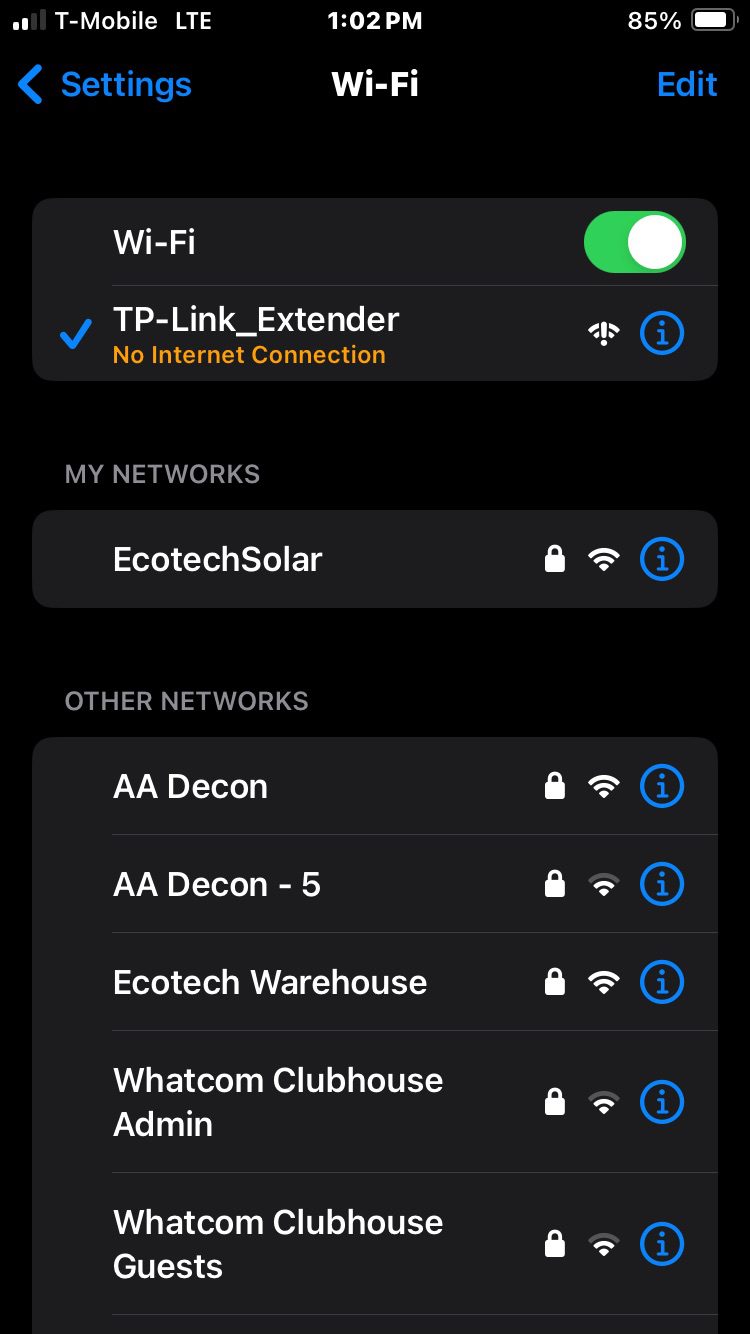Open info for Whatcom Clubhouse Guests

[661, 1244]
